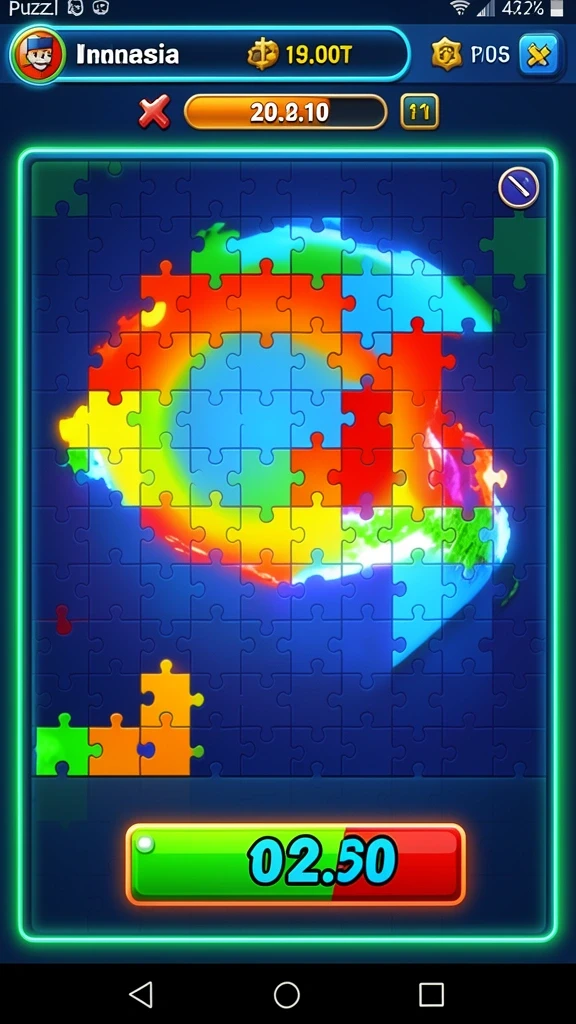
Task: Go back with the system back button
Action: (x=141, y=995)
